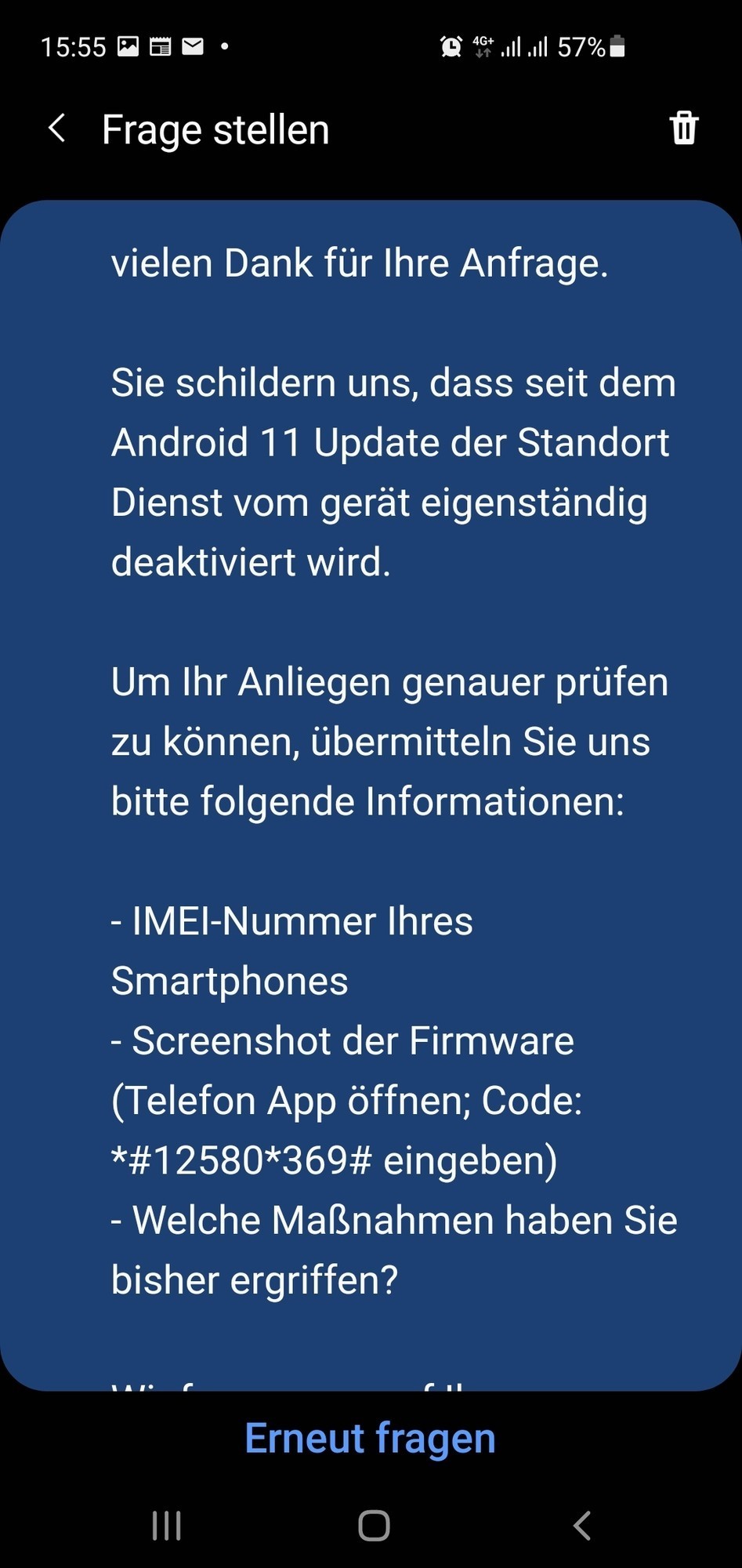Tap Erneut fragen to ask again

pyautogui.click(x=370, y=1439)
